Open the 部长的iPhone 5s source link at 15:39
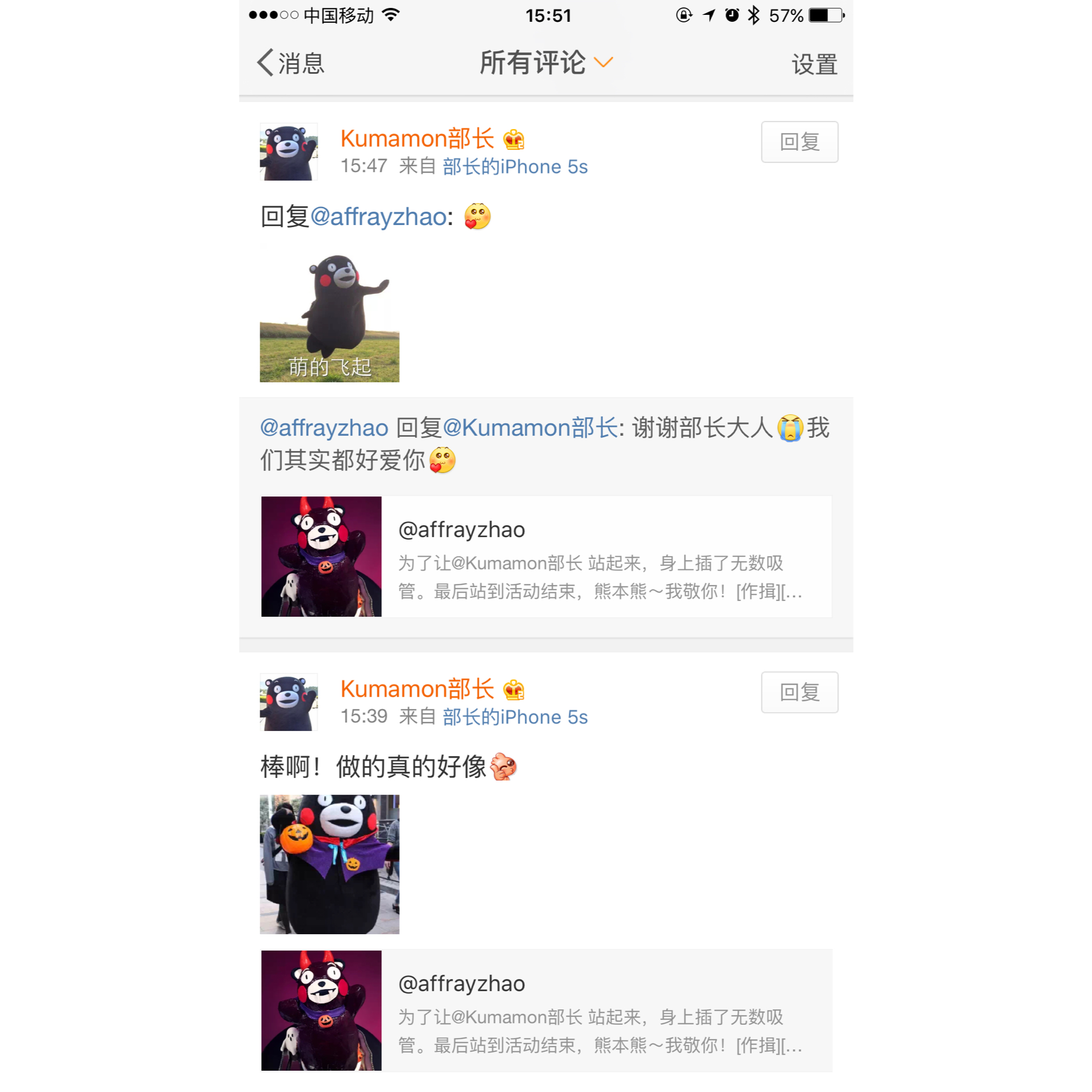The height and width of the screenshot is (1092, 1092). tap(515, 717)
